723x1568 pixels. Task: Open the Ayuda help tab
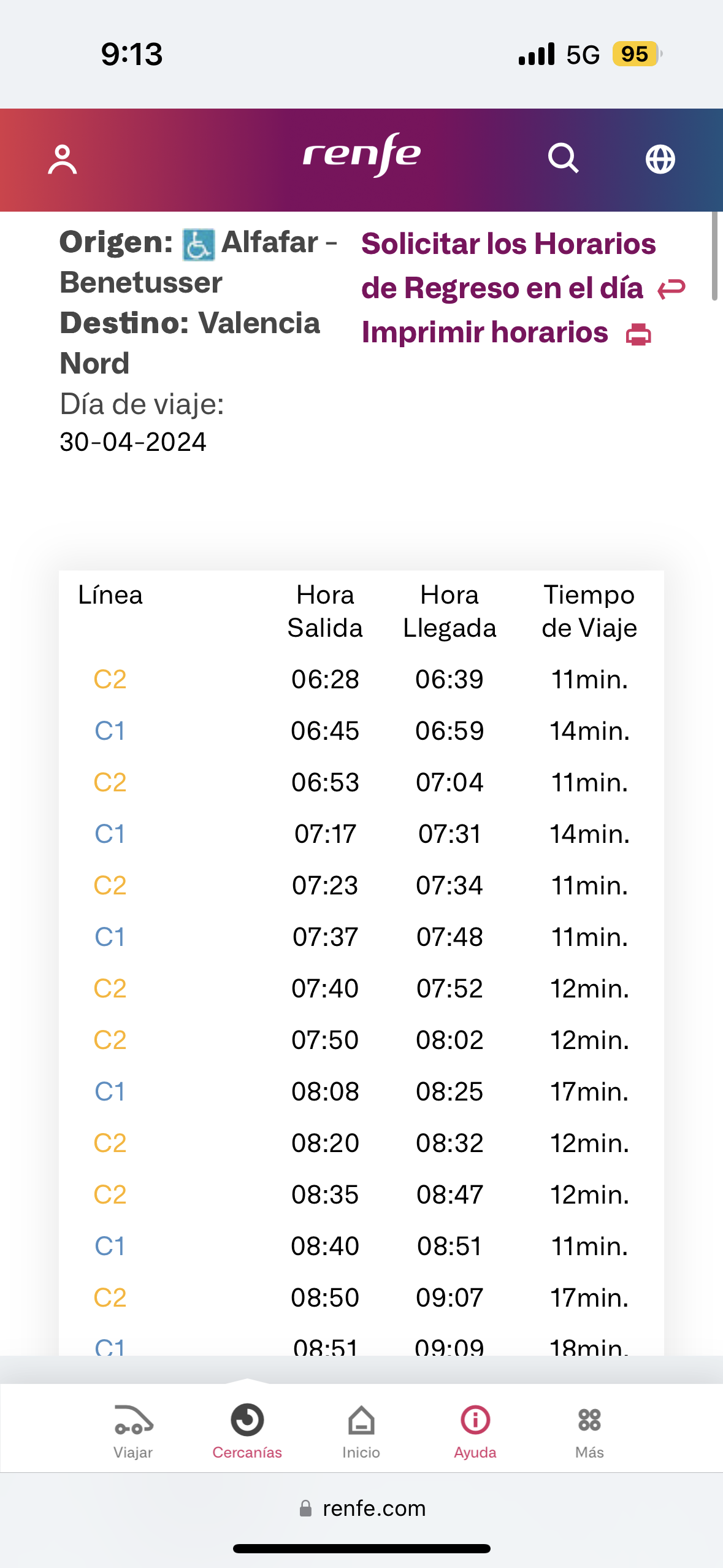point(475,1431)
